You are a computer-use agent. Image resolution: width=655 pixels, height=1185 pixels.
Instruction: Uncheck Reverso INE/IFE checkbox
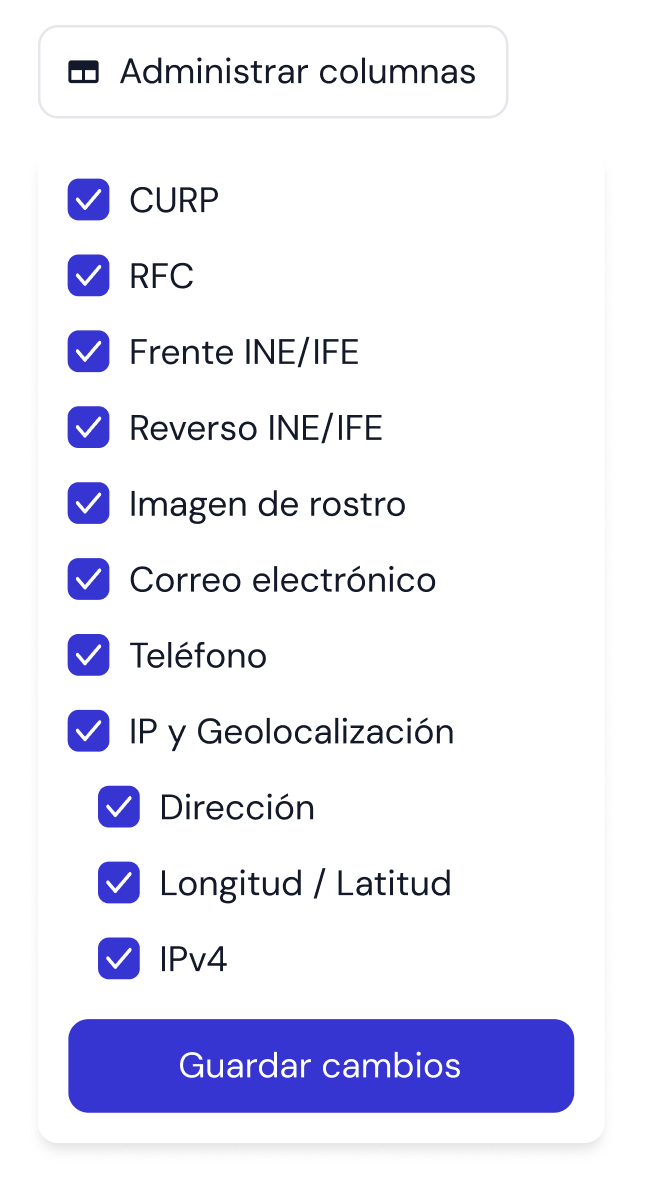pos(89,428)
